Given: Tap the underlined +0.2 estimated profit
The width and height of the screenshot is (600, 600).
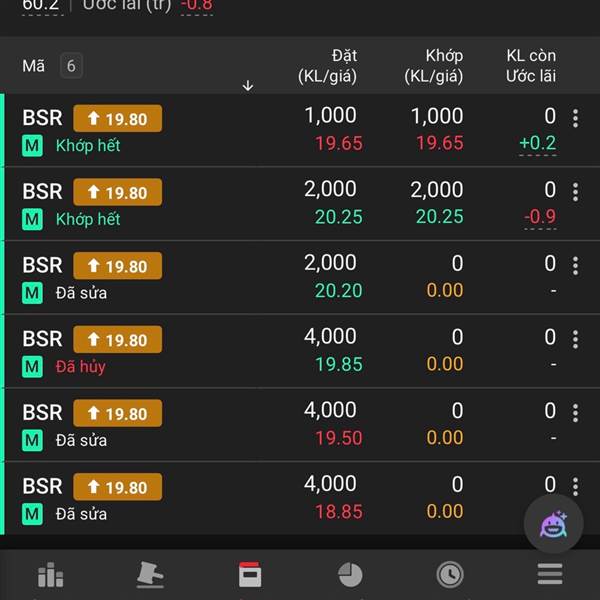Looking at the screenshot, I should [538, 144].
